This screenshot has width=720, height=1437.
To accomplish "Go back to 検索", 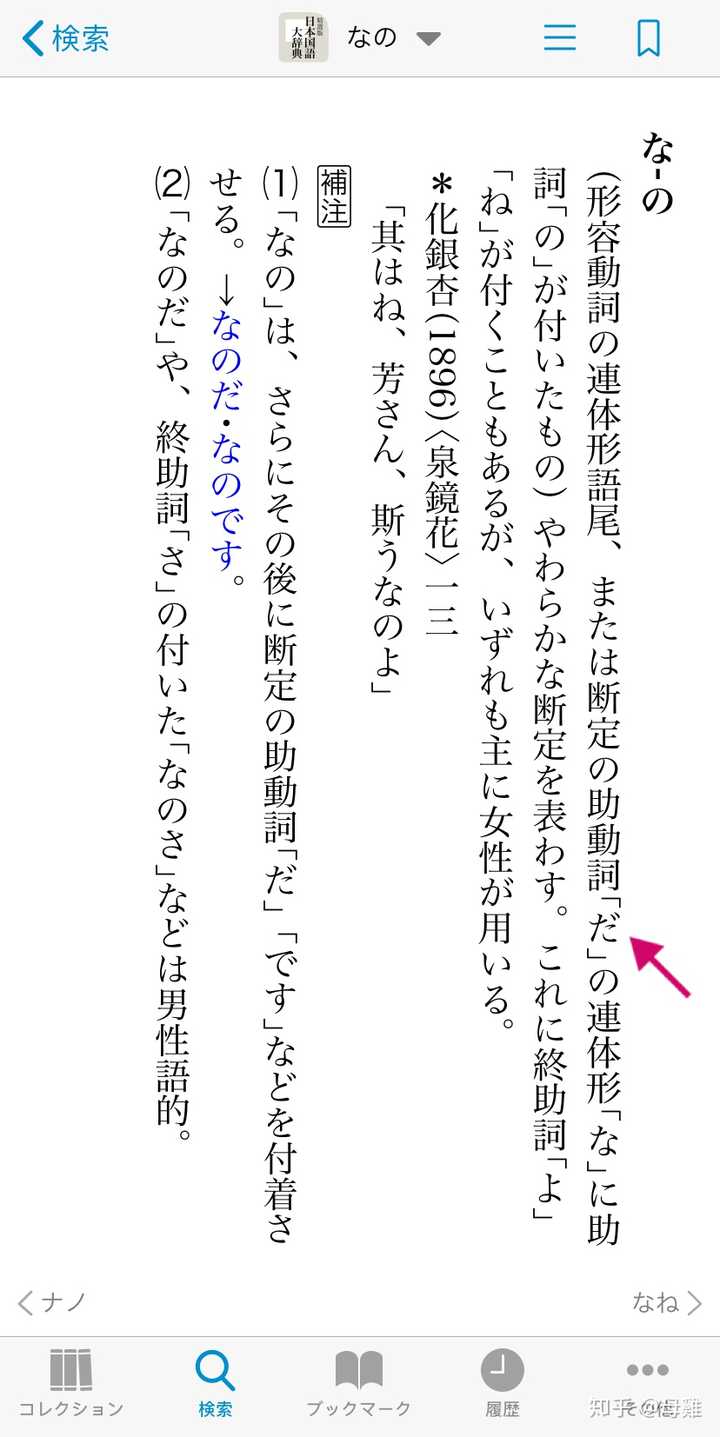I will click(65, 38).
